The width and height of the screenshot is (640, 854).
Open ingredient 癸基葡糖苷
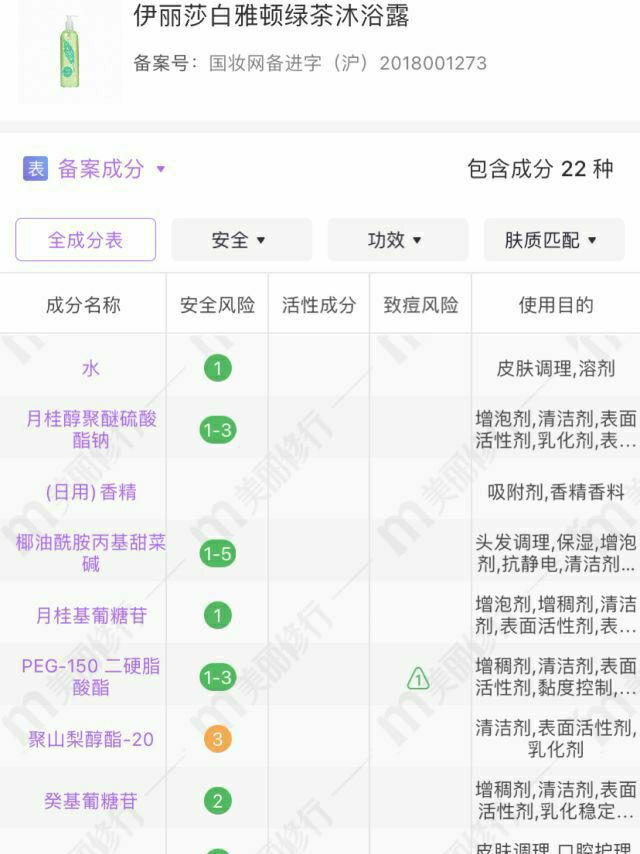point(90,801)
